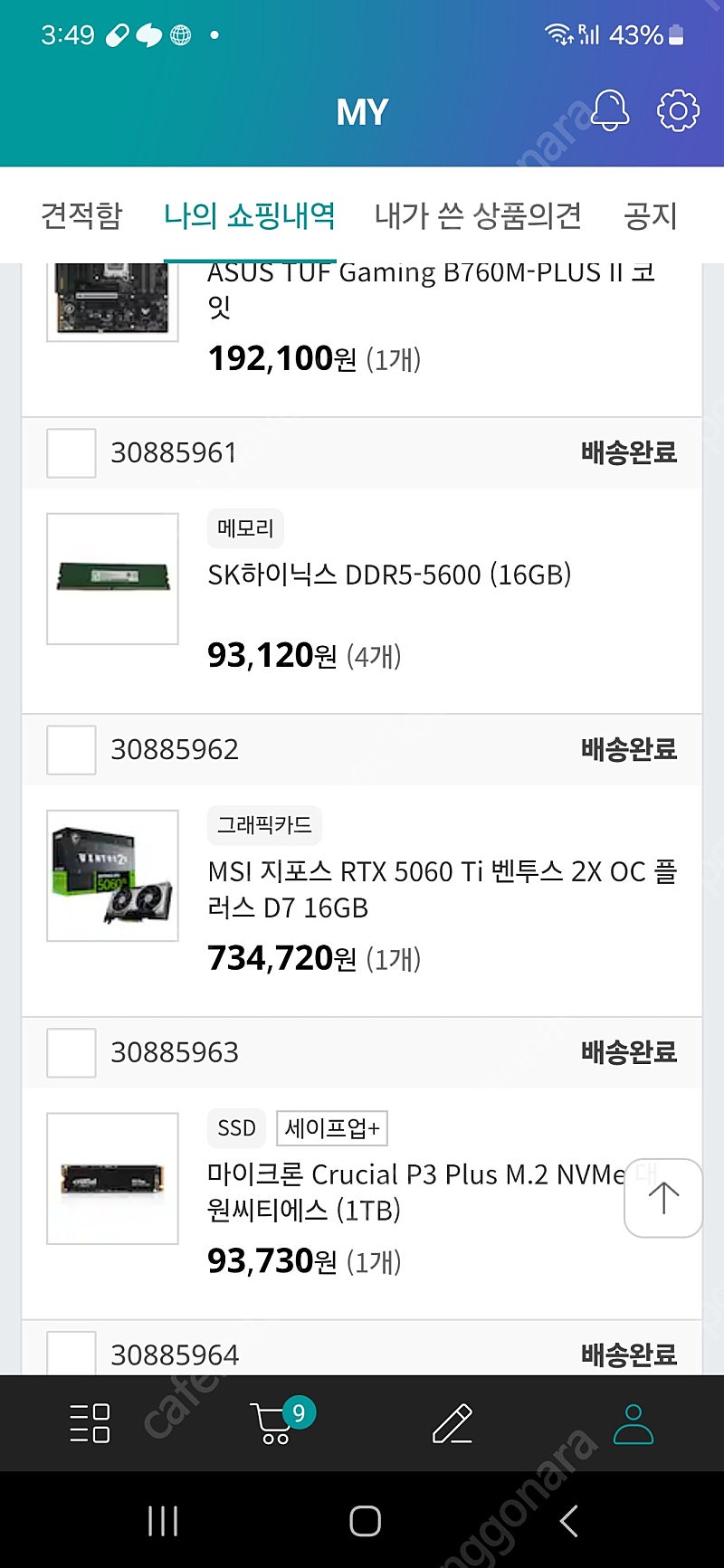Open the Crucial P3 Plus SSD item
Viewport: 724px width, 1568px height.
point(416,1192)
